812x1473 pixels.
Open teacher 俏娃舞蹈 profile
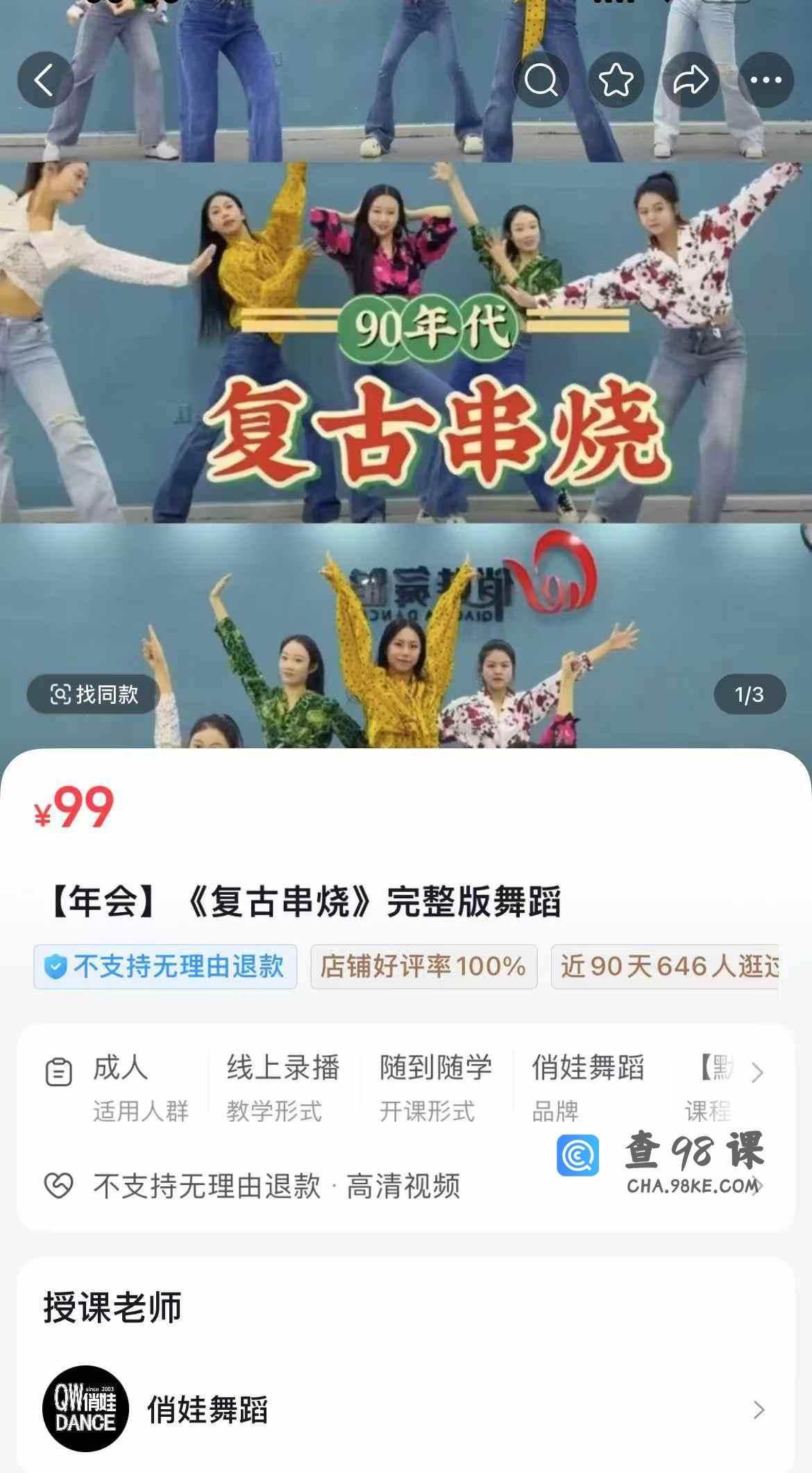406,1409
